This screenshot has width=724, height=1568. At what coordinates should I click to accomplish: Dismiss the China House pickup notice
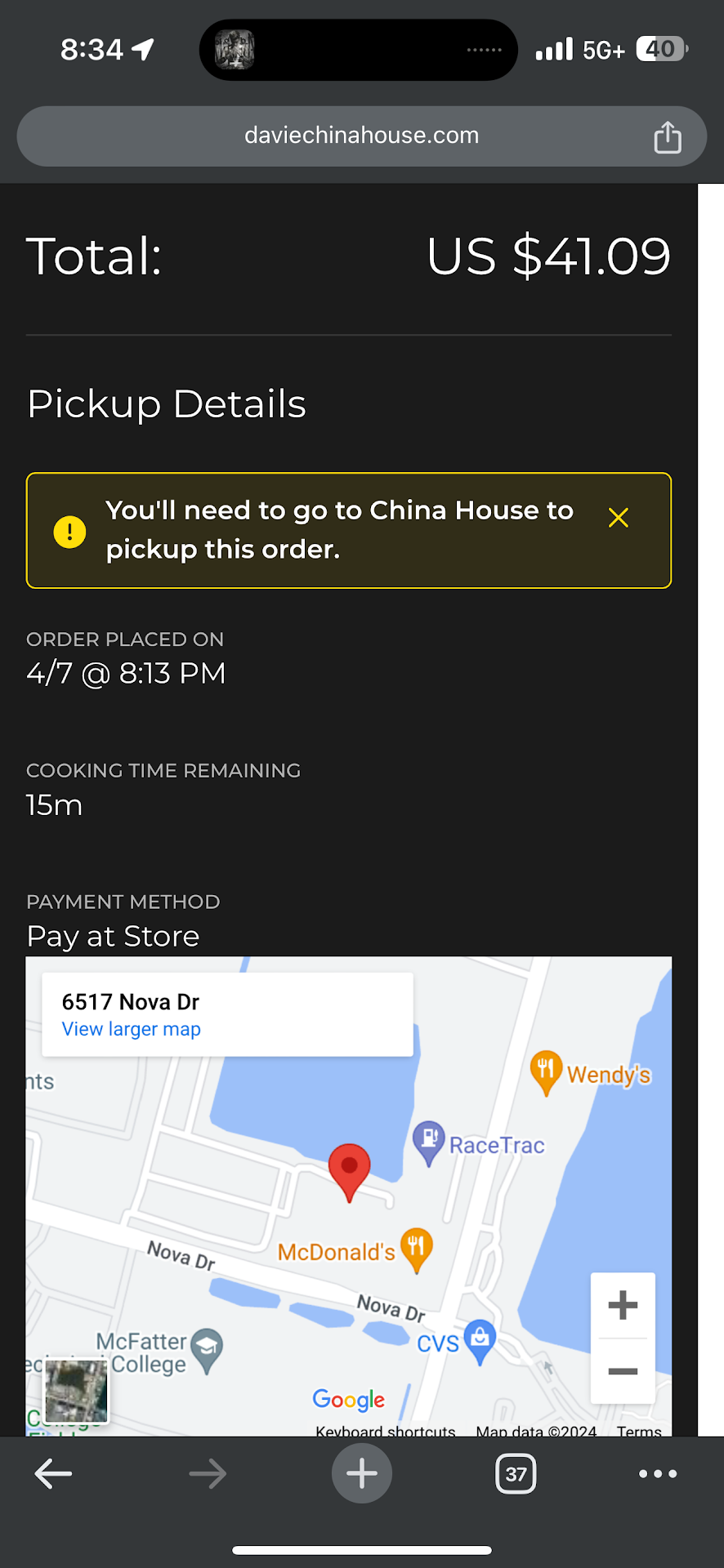point(619,518)
